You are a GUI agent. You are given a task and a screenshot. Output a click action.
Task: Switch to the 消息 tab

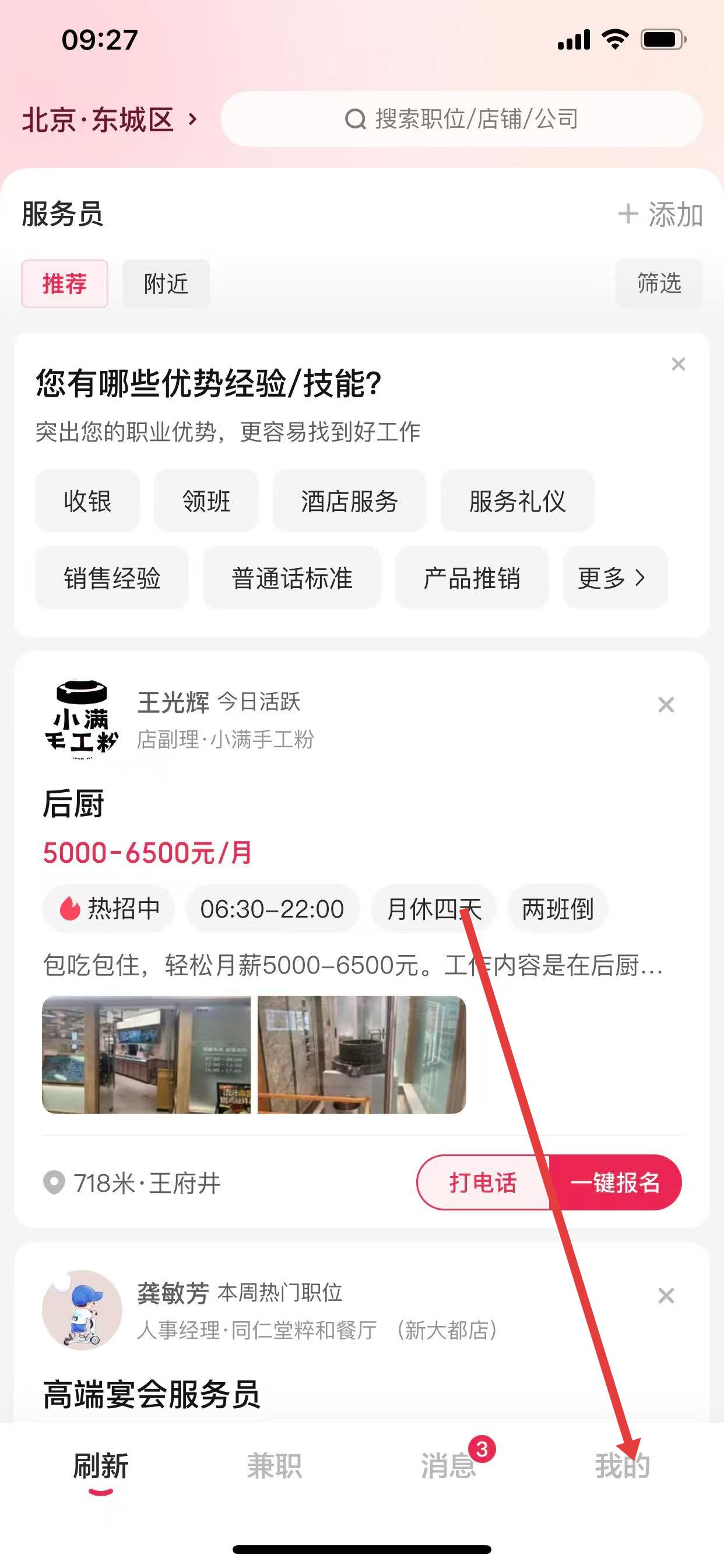(x=448, y=1466)
